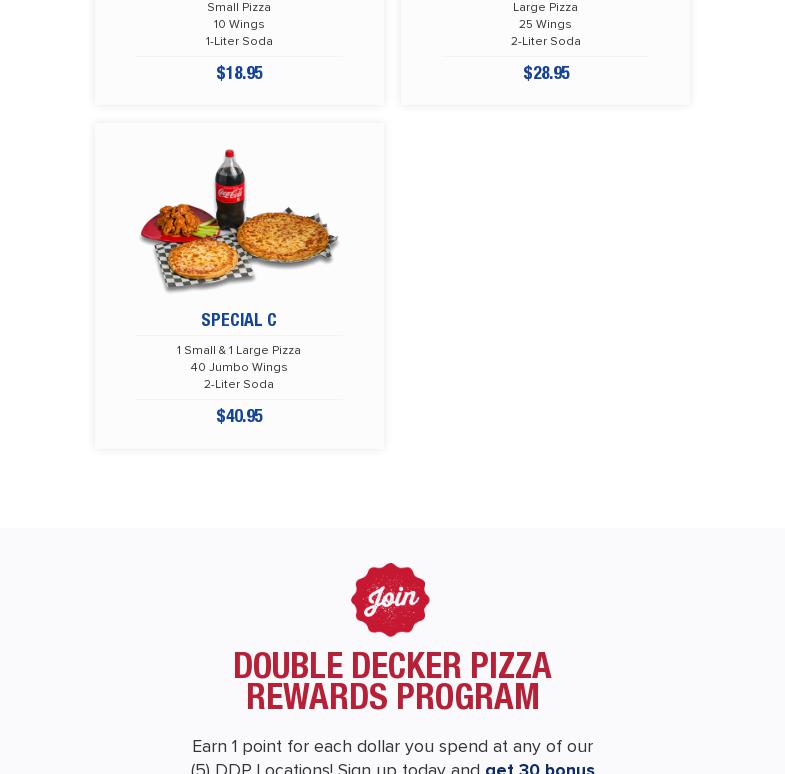Image resolution: width=785 pixels, height=774 pixels.
Task: Open the Special C combo card
Action: coord(239,286)
